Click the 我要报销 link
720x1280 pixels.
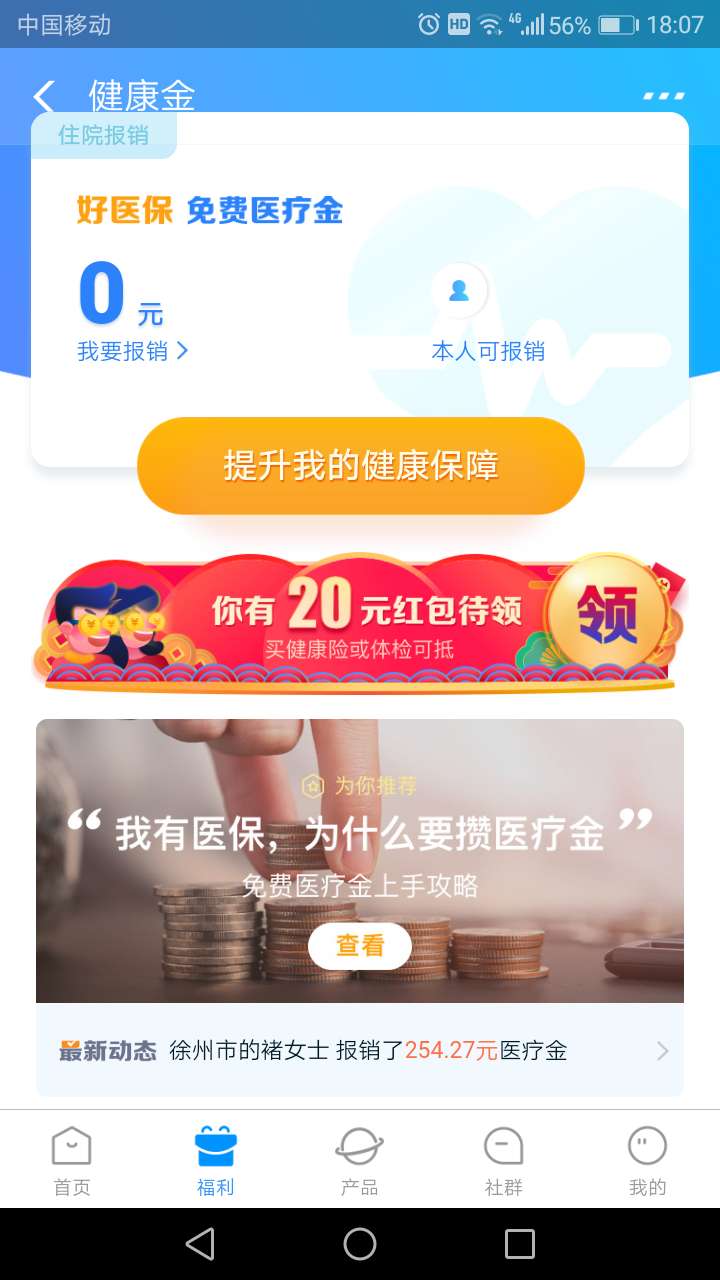click(120, 351)
